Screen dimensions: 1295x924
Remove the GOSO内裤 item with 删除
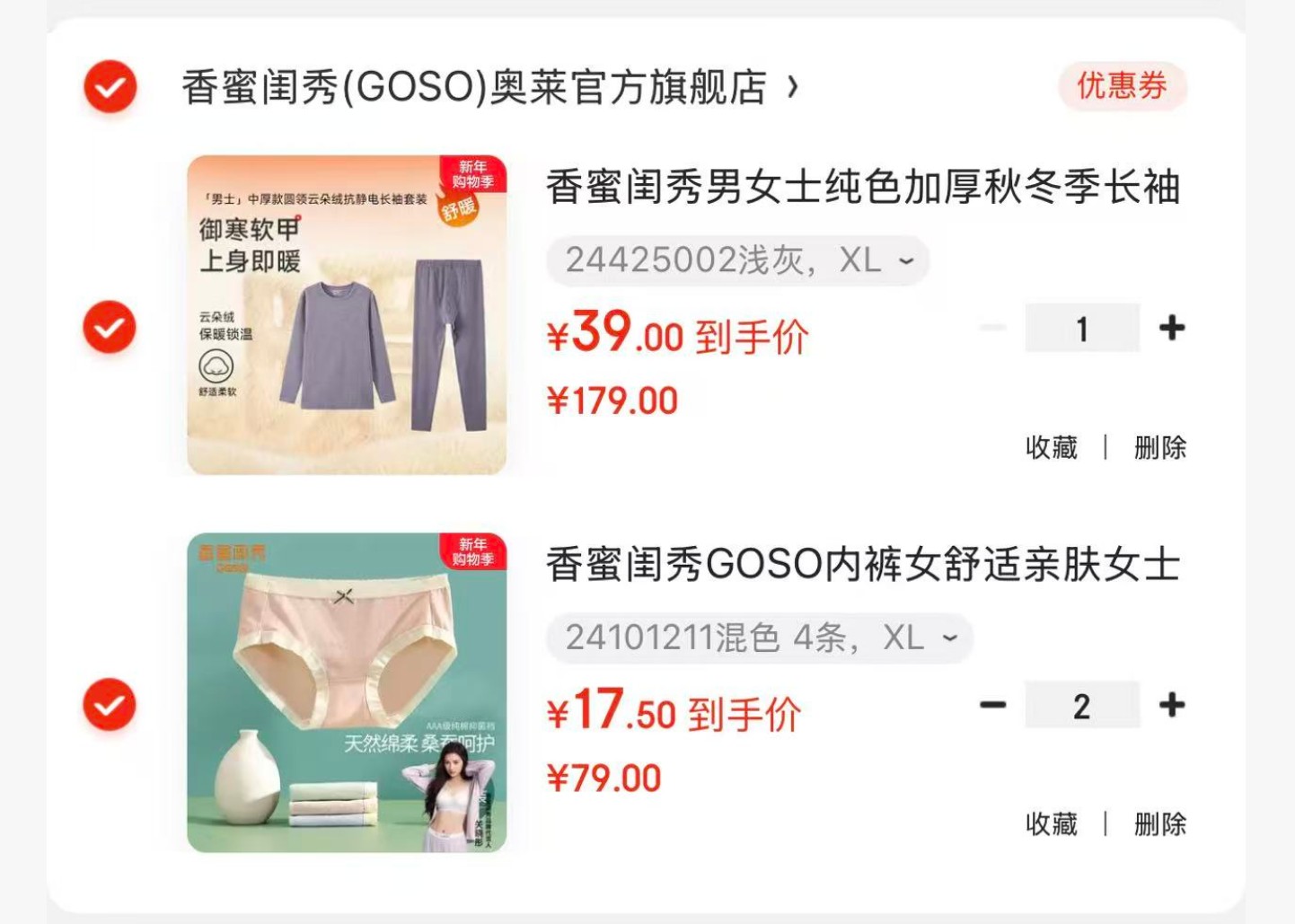click(1159, 824)
